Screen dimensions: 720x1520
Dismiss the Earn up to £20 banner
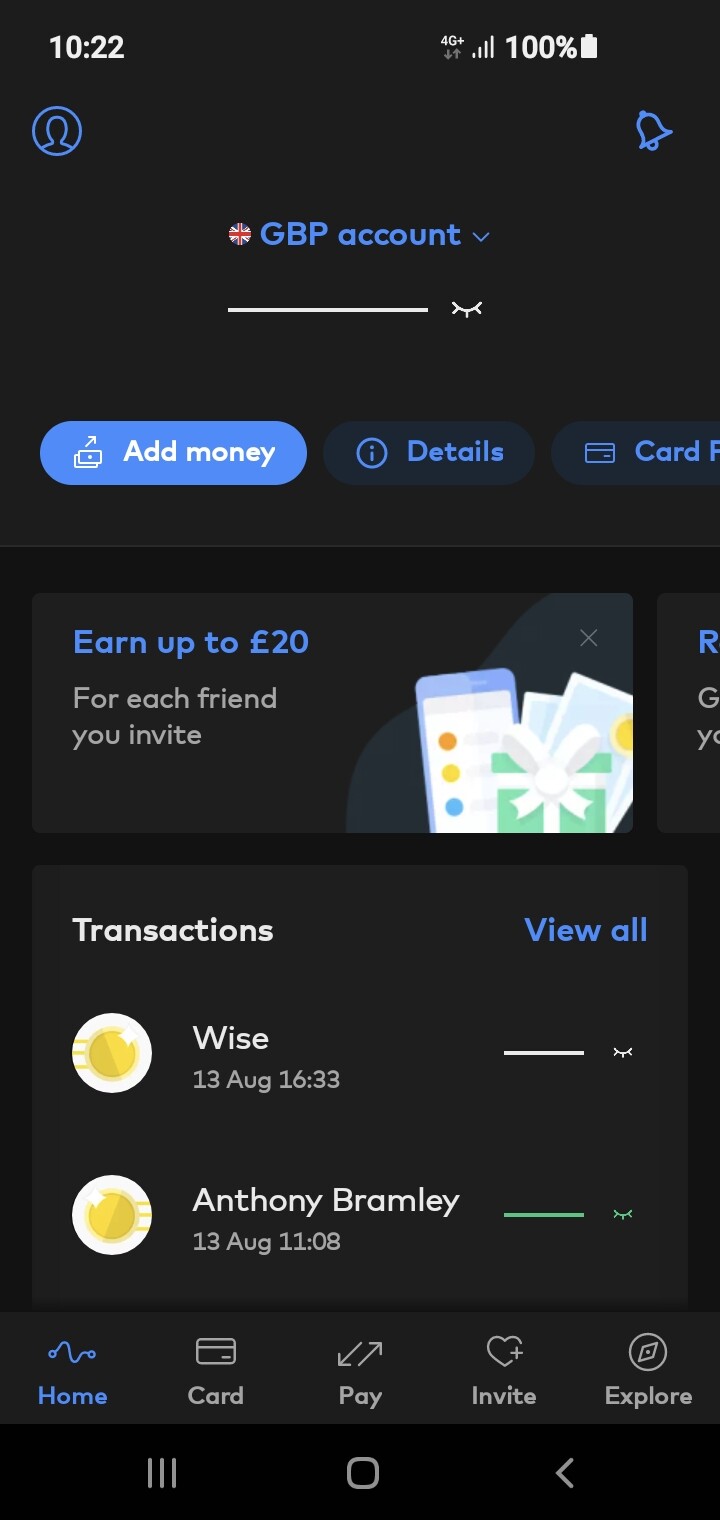[589, 638]
